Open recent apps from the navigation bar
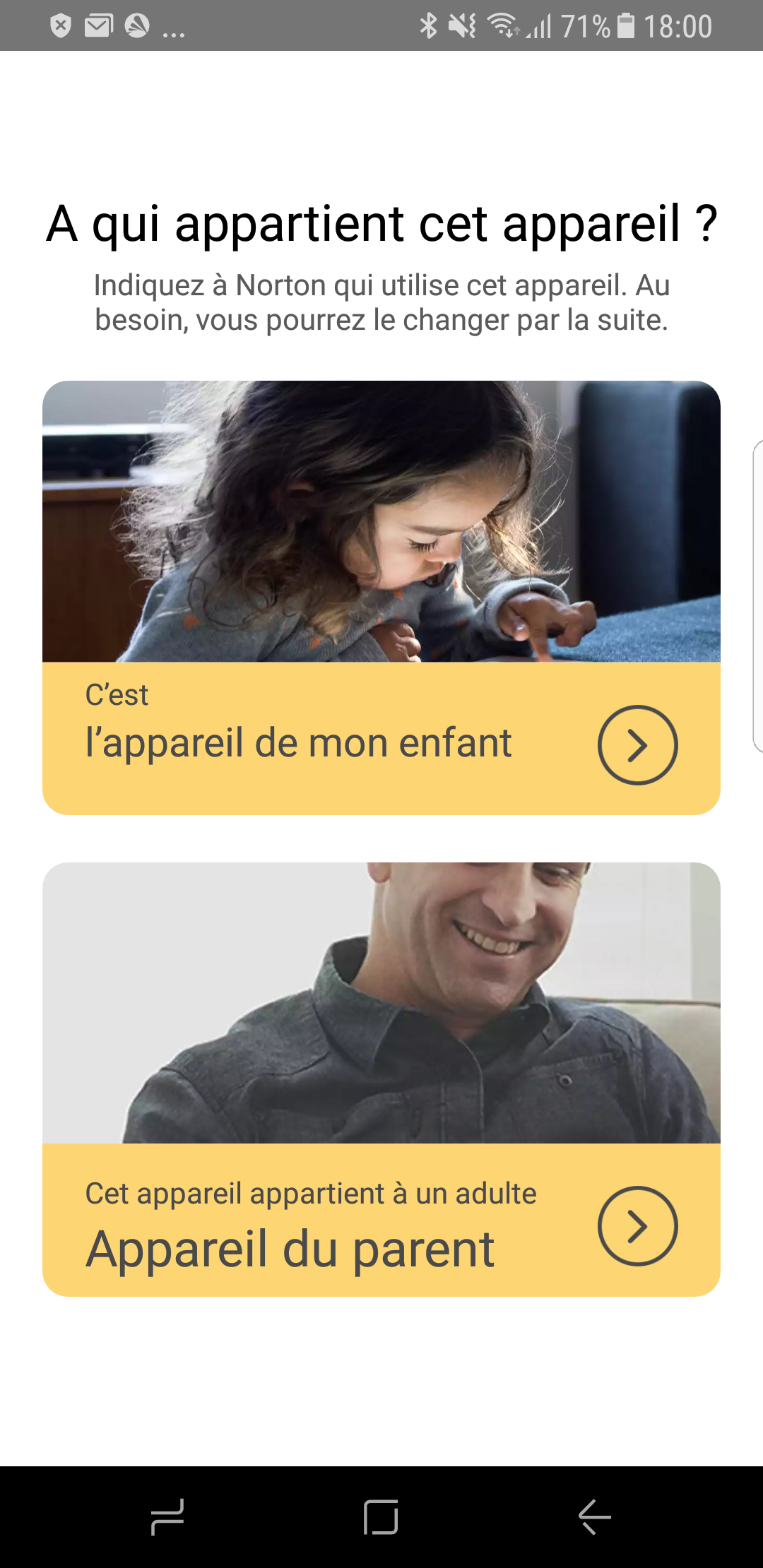Image resolution: width=763 pixels, height=1568 pixels. (167, 1517)
